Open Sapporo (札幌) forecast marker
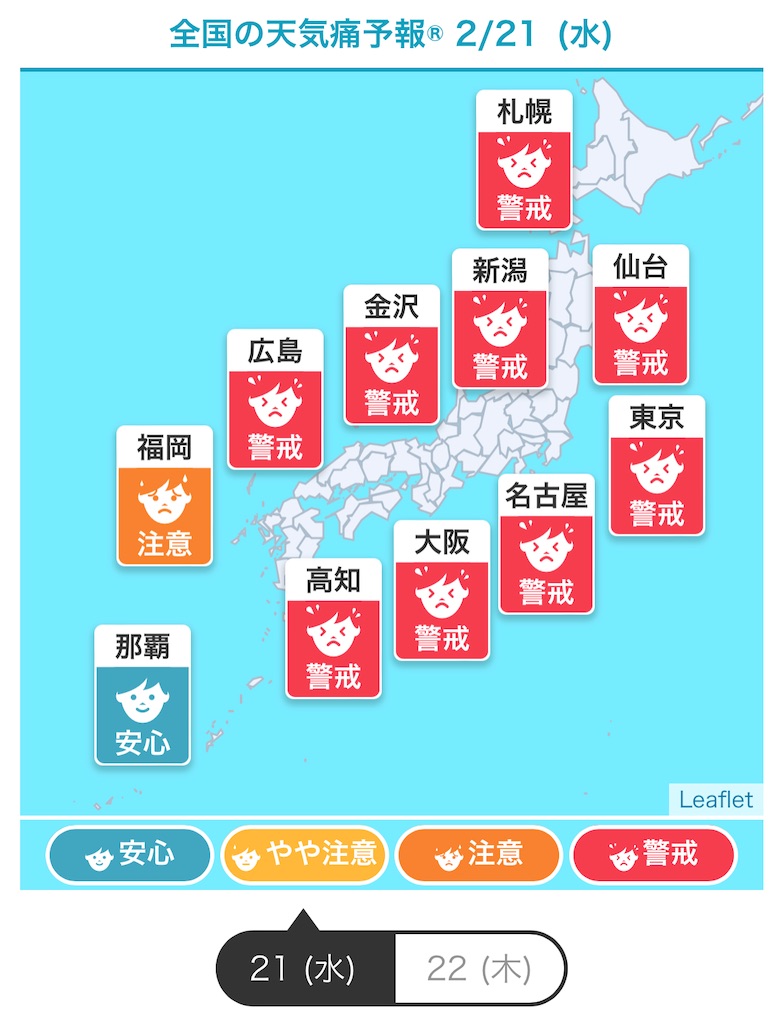The image size is (784, 1024). point(524,160)
